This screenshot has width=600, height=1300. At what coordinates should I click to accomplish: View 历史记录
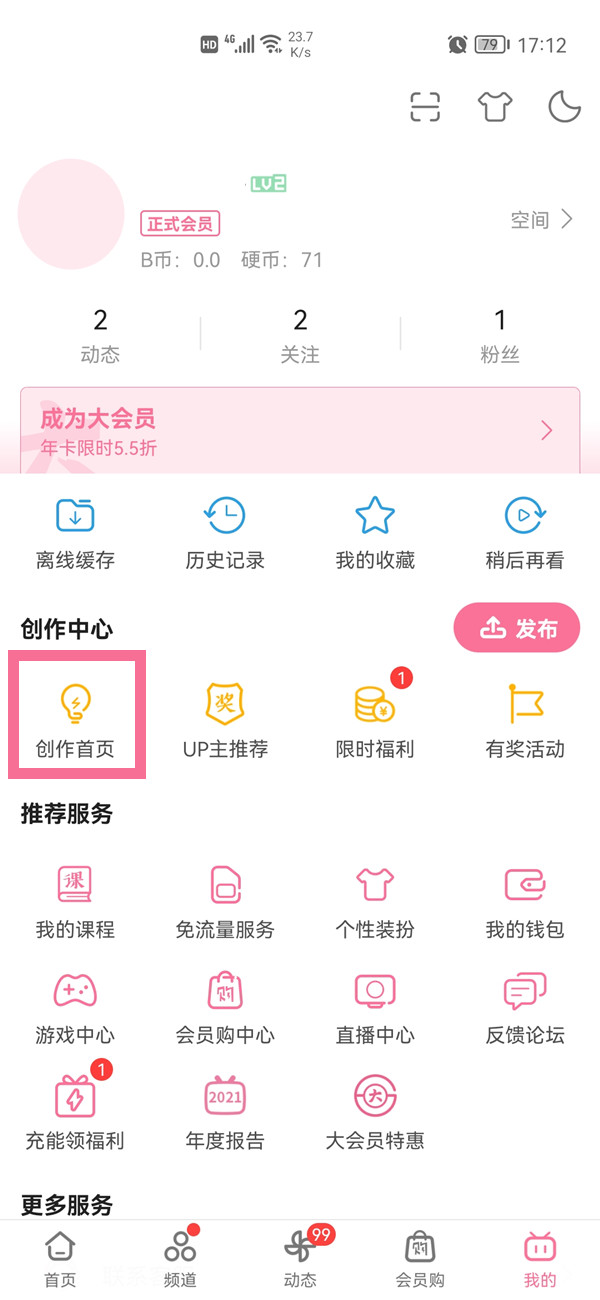(x=225, y=533)
